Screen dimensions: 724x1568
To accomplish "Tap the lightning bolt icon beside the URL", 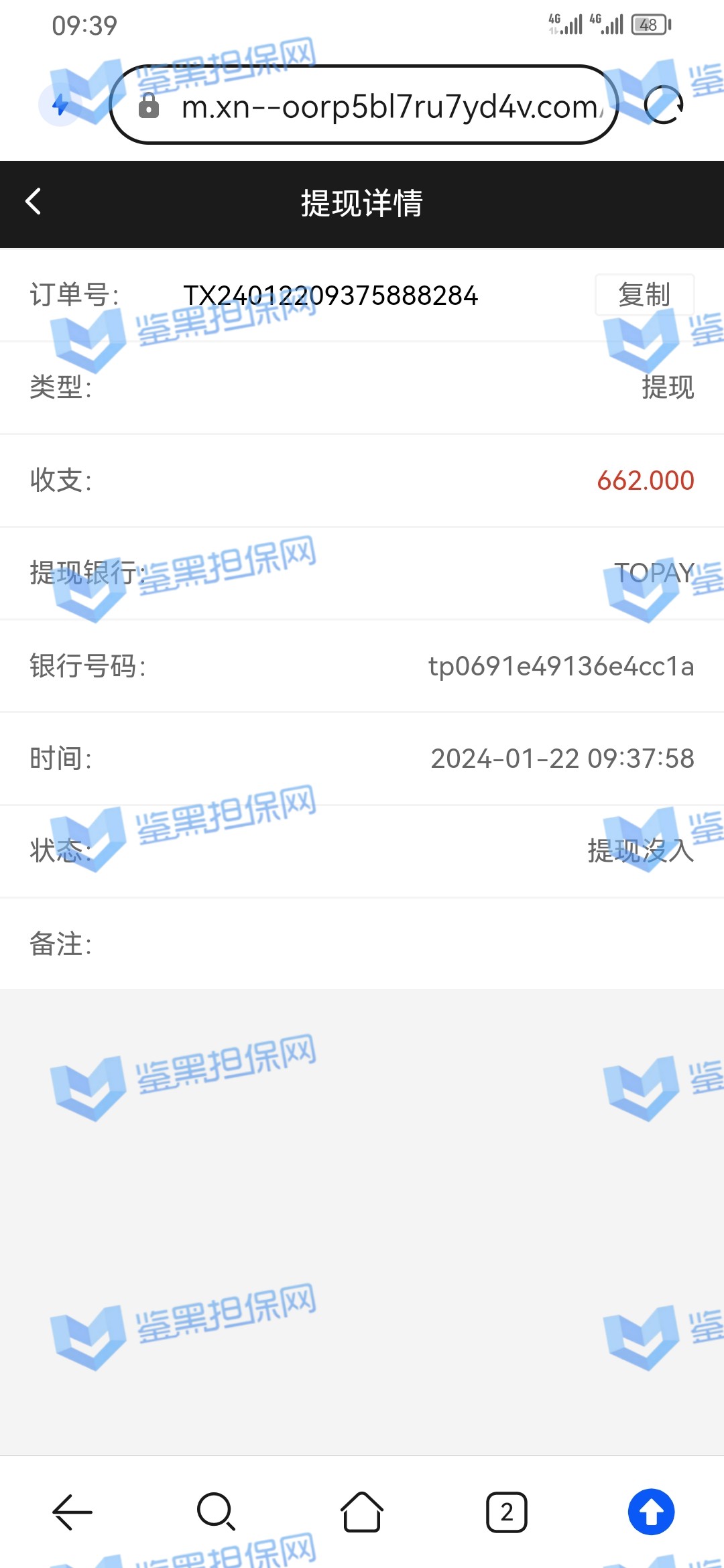I will pyautogui.click(x=60, y=105).
